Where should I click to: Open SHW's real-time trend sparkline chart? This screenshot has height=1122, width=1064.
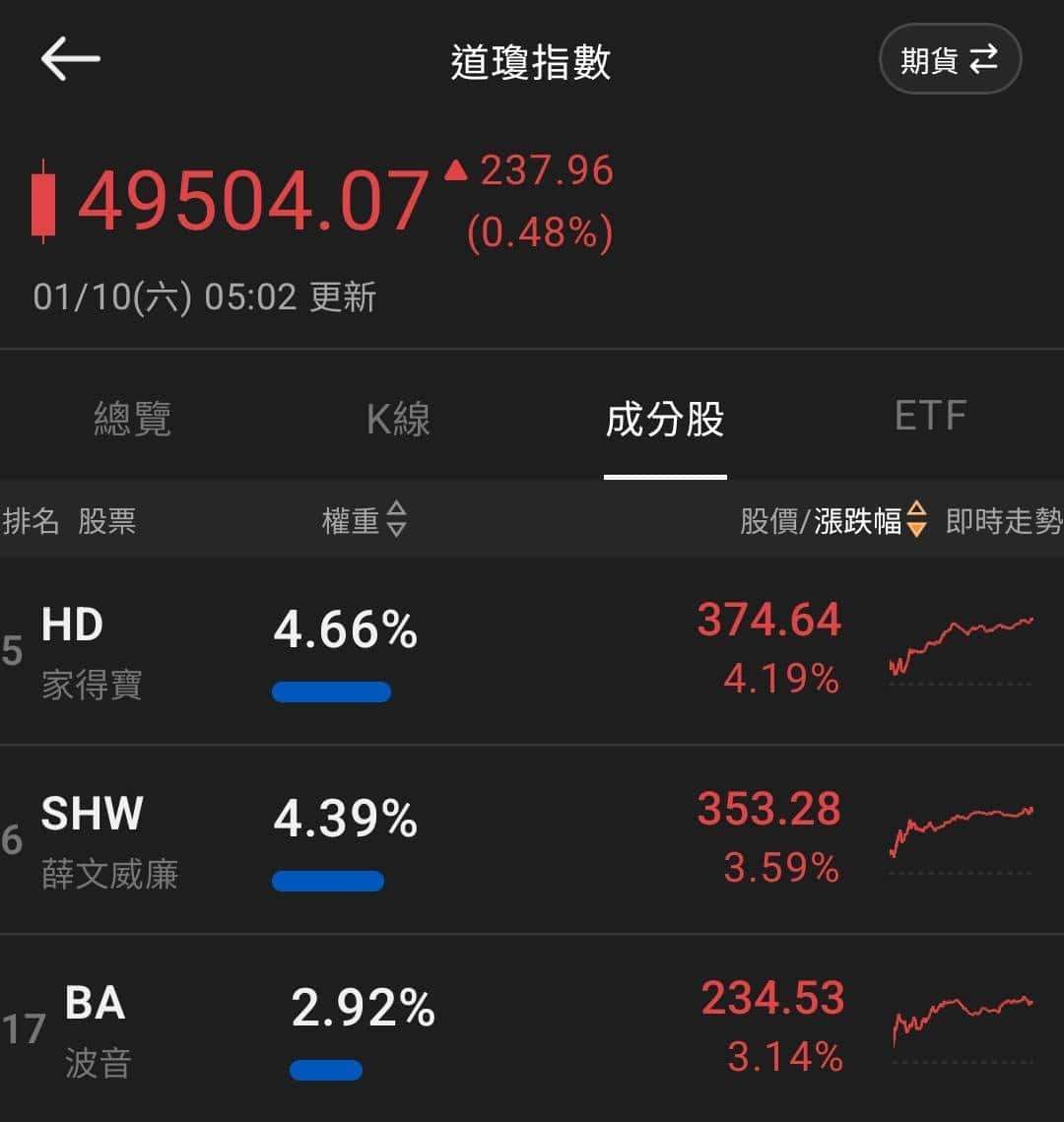pos(961,839)
